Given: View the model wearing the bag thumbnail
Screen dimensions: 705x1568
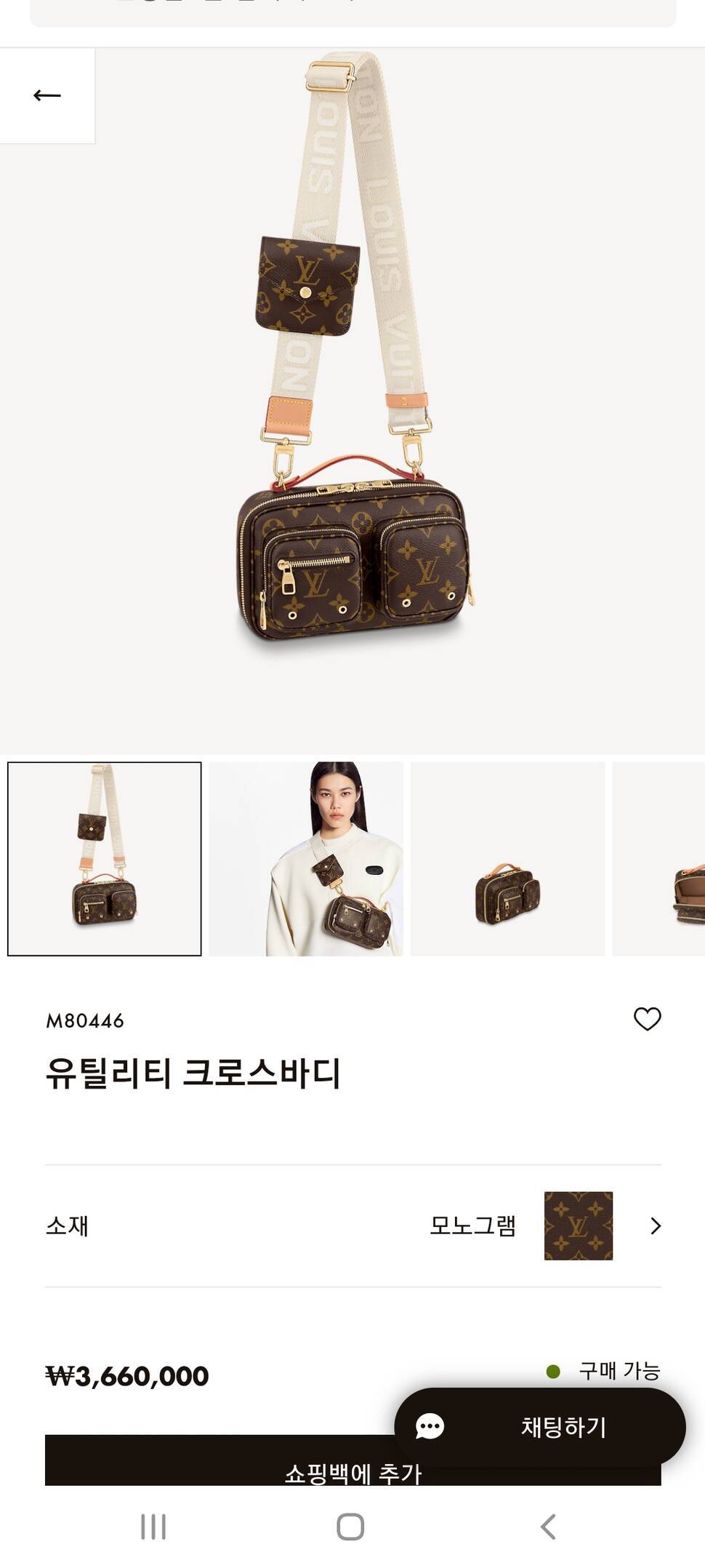Looking at the screenshot, I should click(306, 859).
